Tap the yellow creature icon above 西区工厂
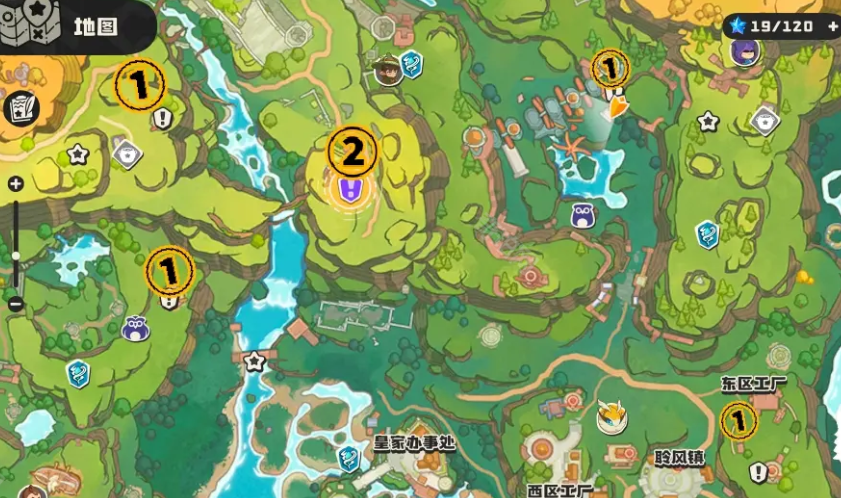This screenshot has width=841, height=498. point(611,415)
